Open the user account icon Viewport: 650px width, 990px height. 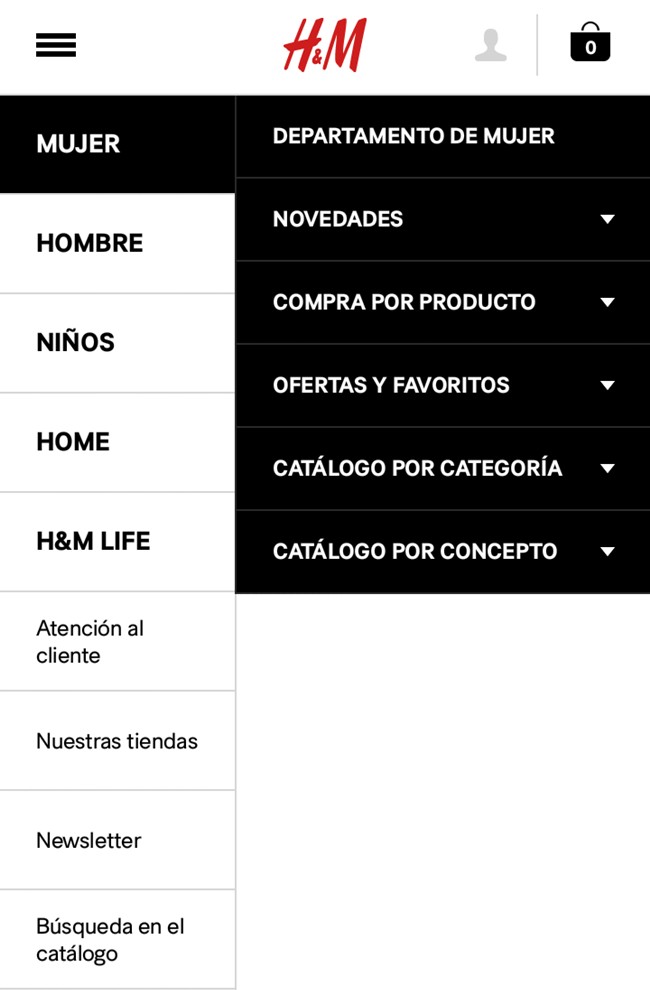(490, 45)
